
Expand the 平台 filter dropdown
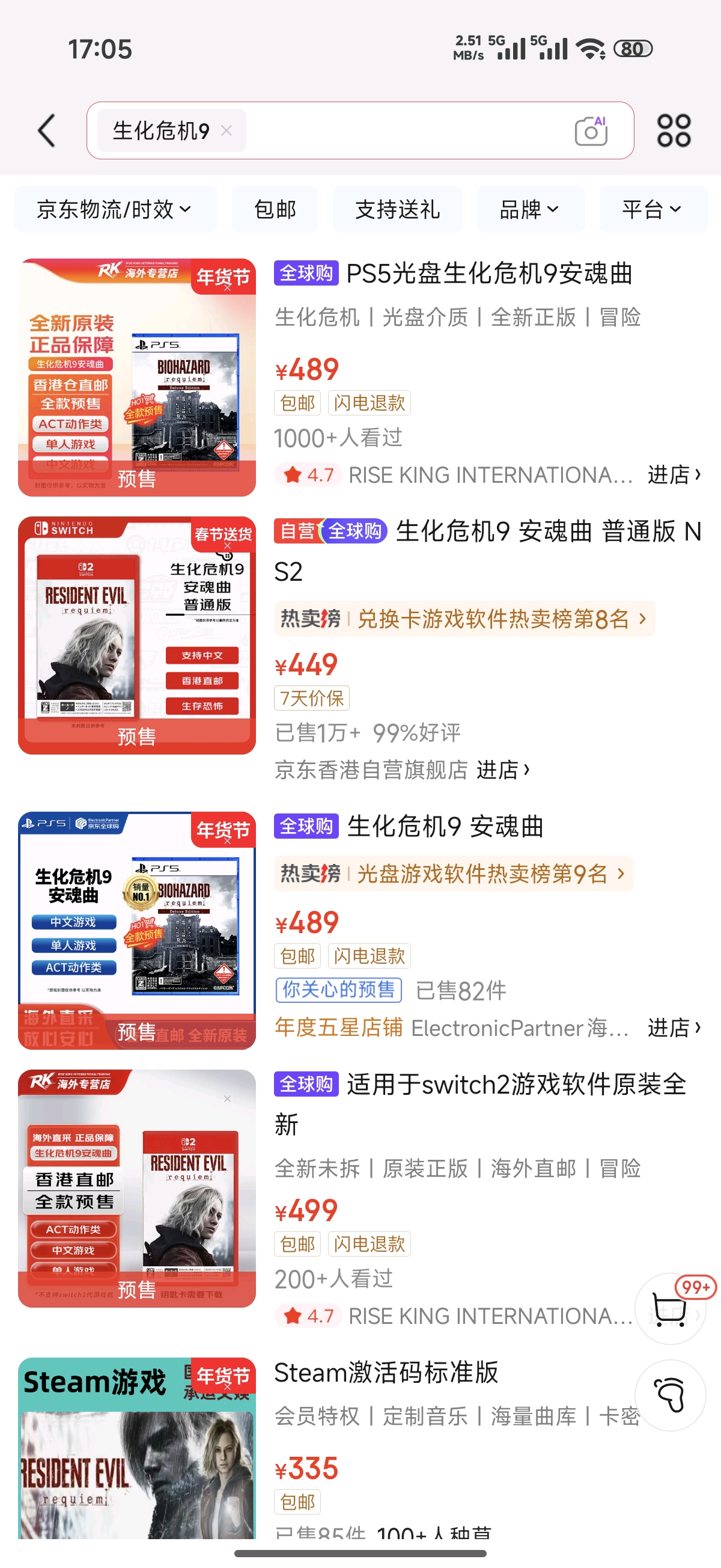pos(653,209)
